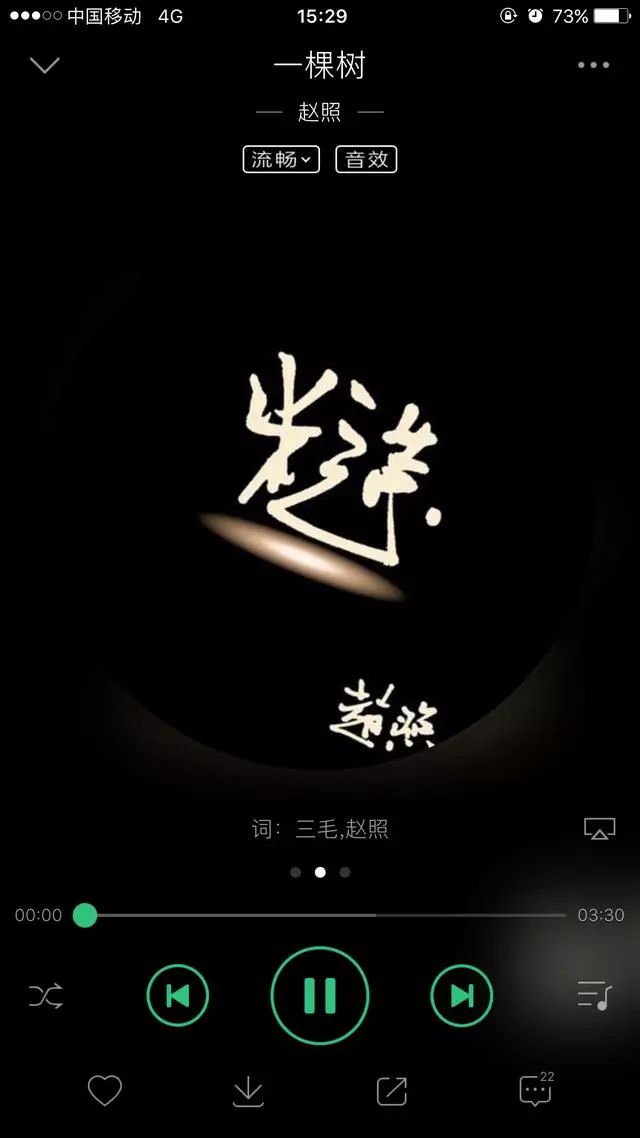This screenshot has width=640, height=1138.
Task: Tap the green playback progress knob
Action: click(x=85, y=915)
